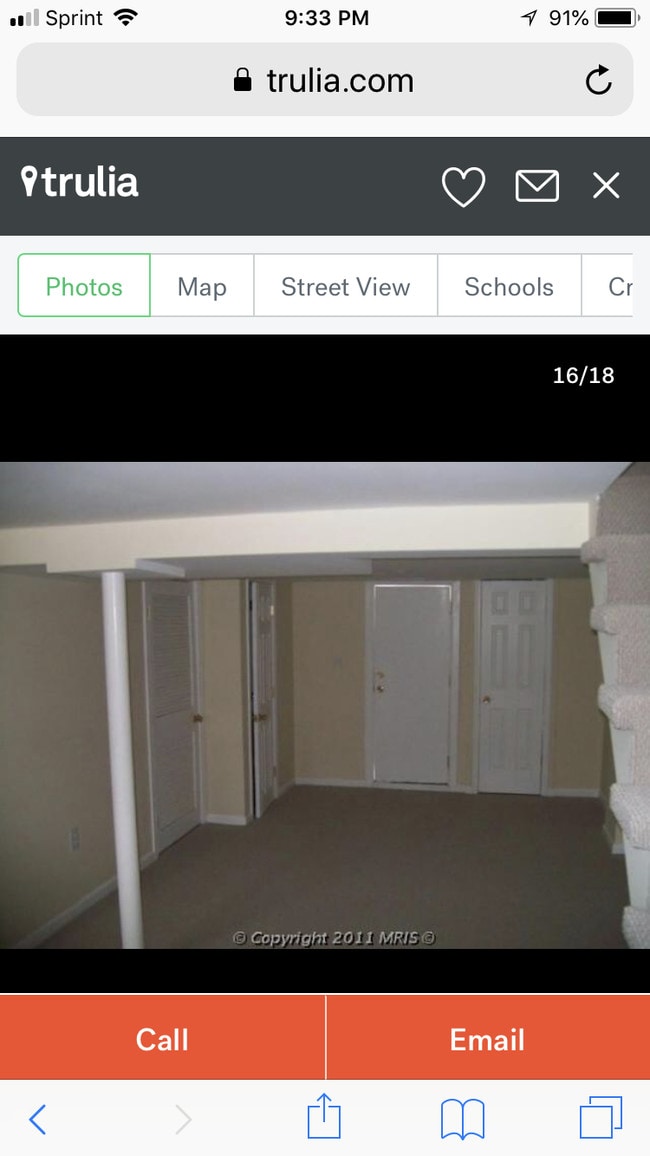Switch to the Map tab
Viewport: 650px width, 1156px height.
pos(202,287)
